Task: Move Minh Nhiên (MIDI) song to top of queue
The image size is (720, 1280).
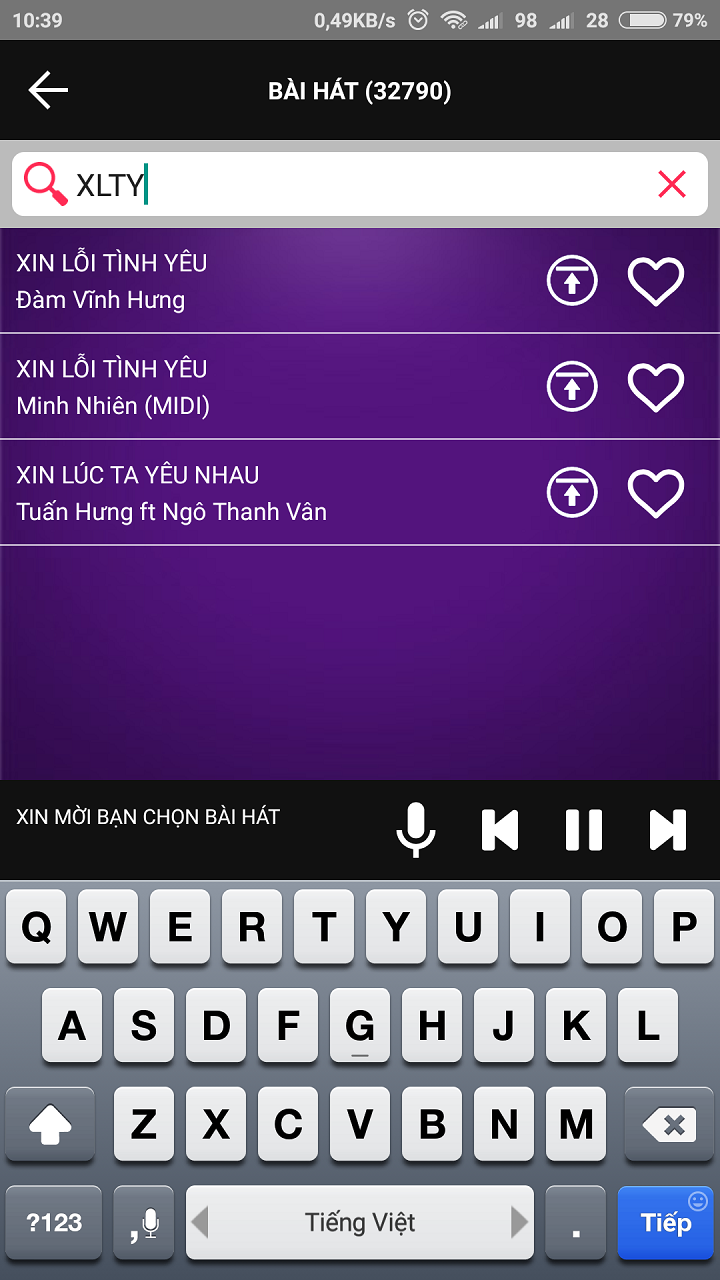Action: [x=572, y=387]
